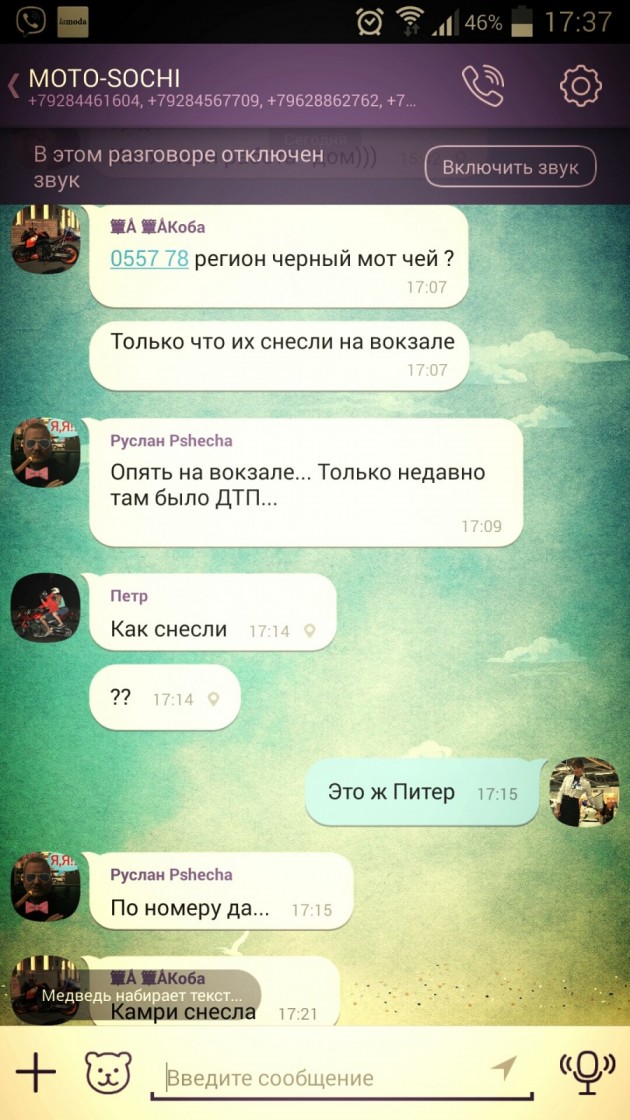This screenshot has height=1120, width=630.
Task: Open attachment plus menu
Action: tap(36, 1073)
